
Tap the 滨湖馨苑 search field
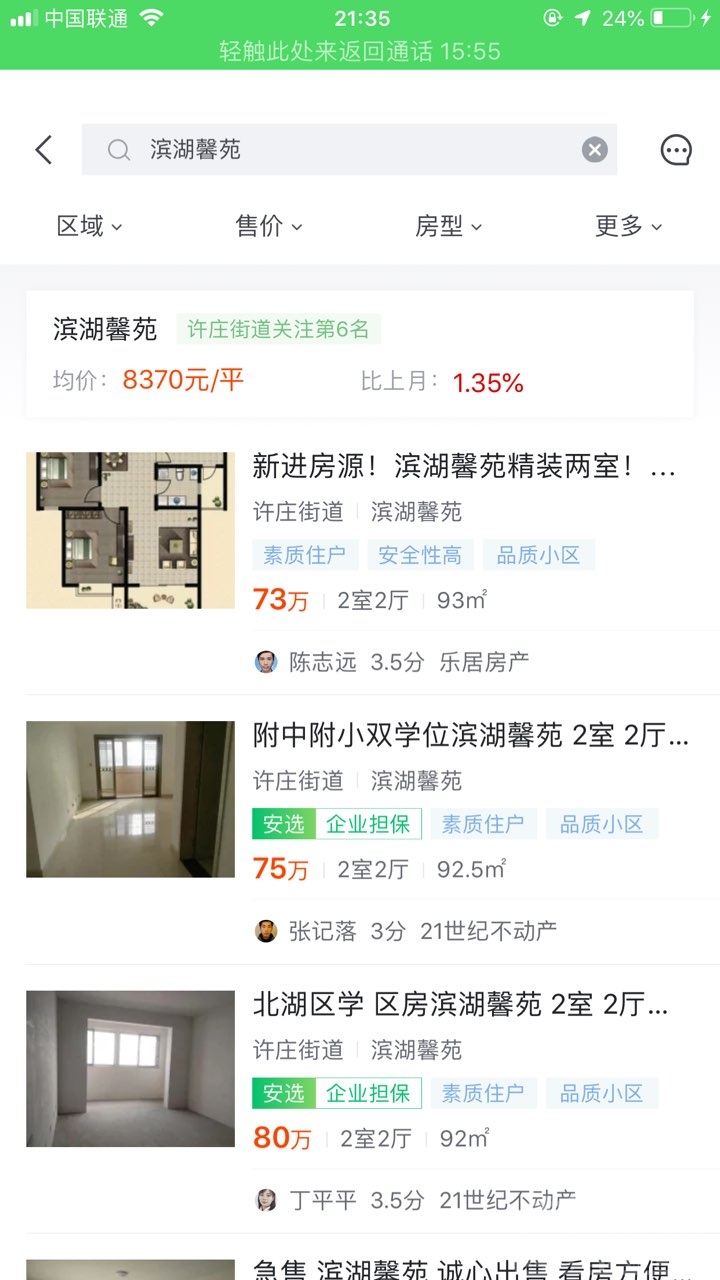340,150
